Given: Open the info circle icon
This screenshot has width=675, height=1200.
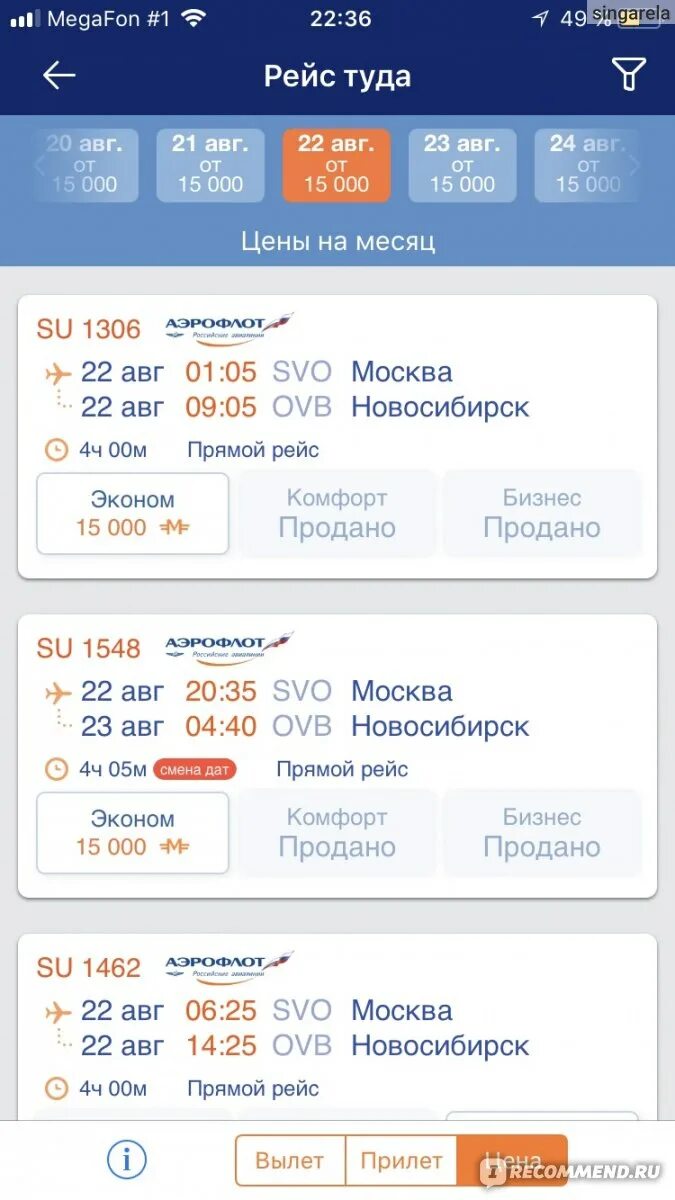Looking at the screenshot, I should coord(127,1161).
